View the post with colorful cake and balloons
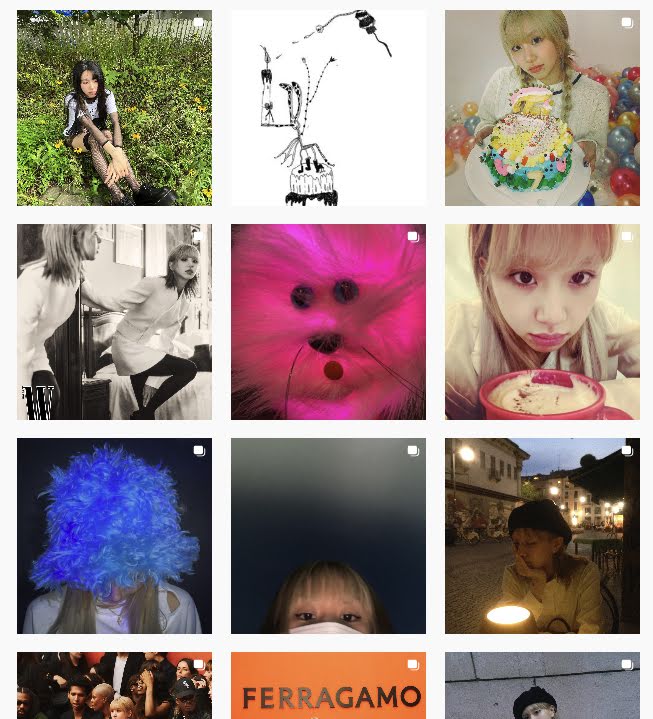653x719 pixels. [x=542, y=108]
